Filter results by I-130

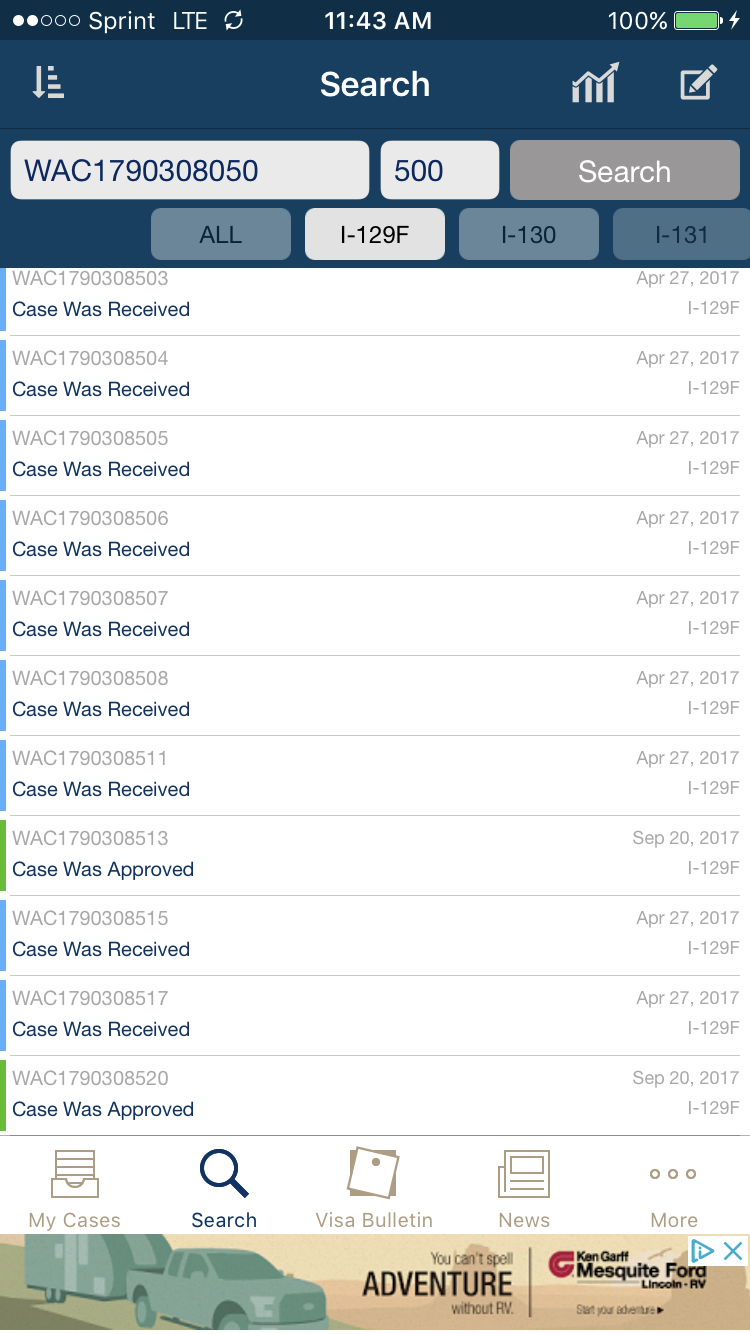click(x=529, y=234)
